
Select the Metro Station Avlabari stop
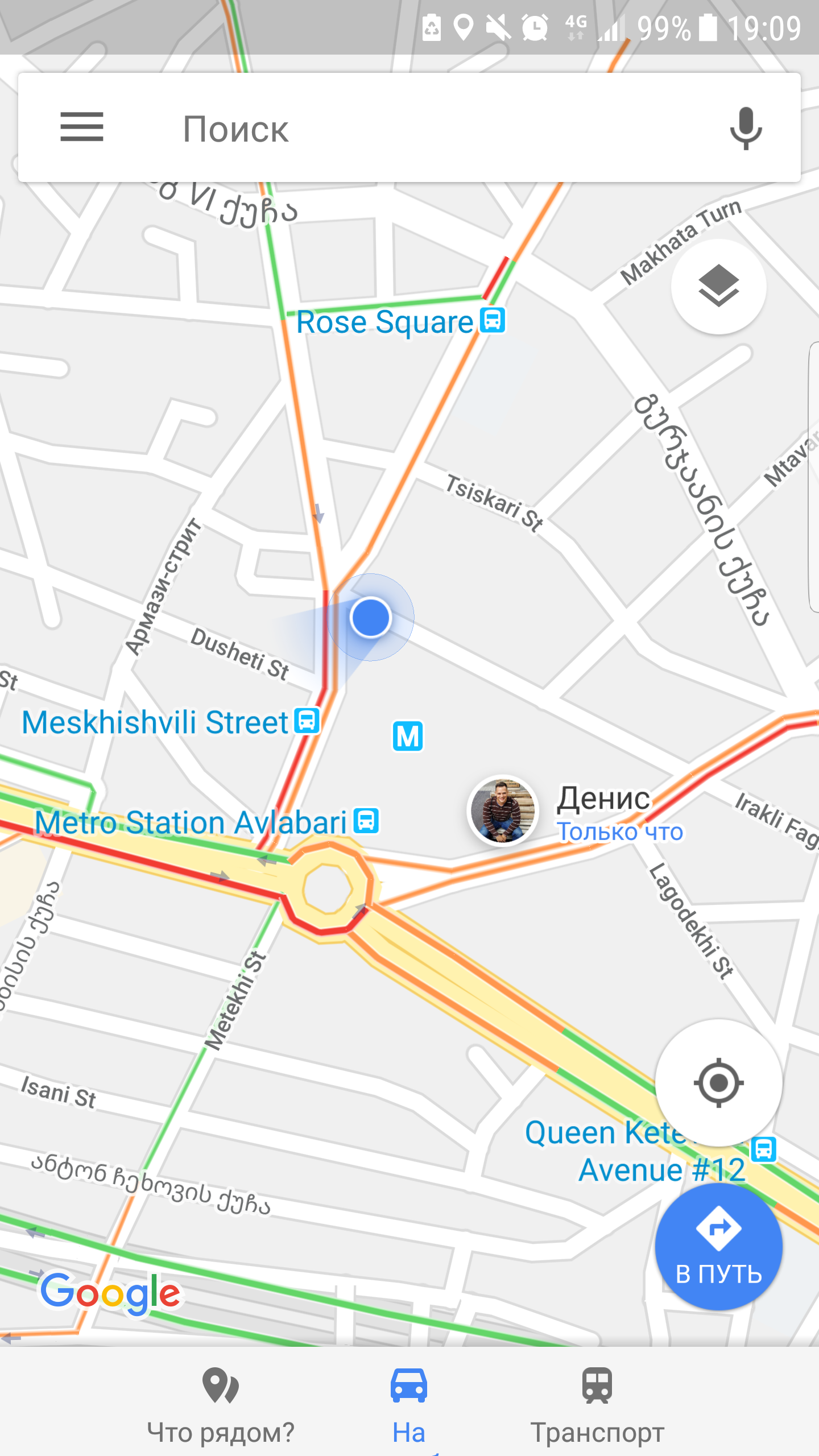tap(366, 821)
